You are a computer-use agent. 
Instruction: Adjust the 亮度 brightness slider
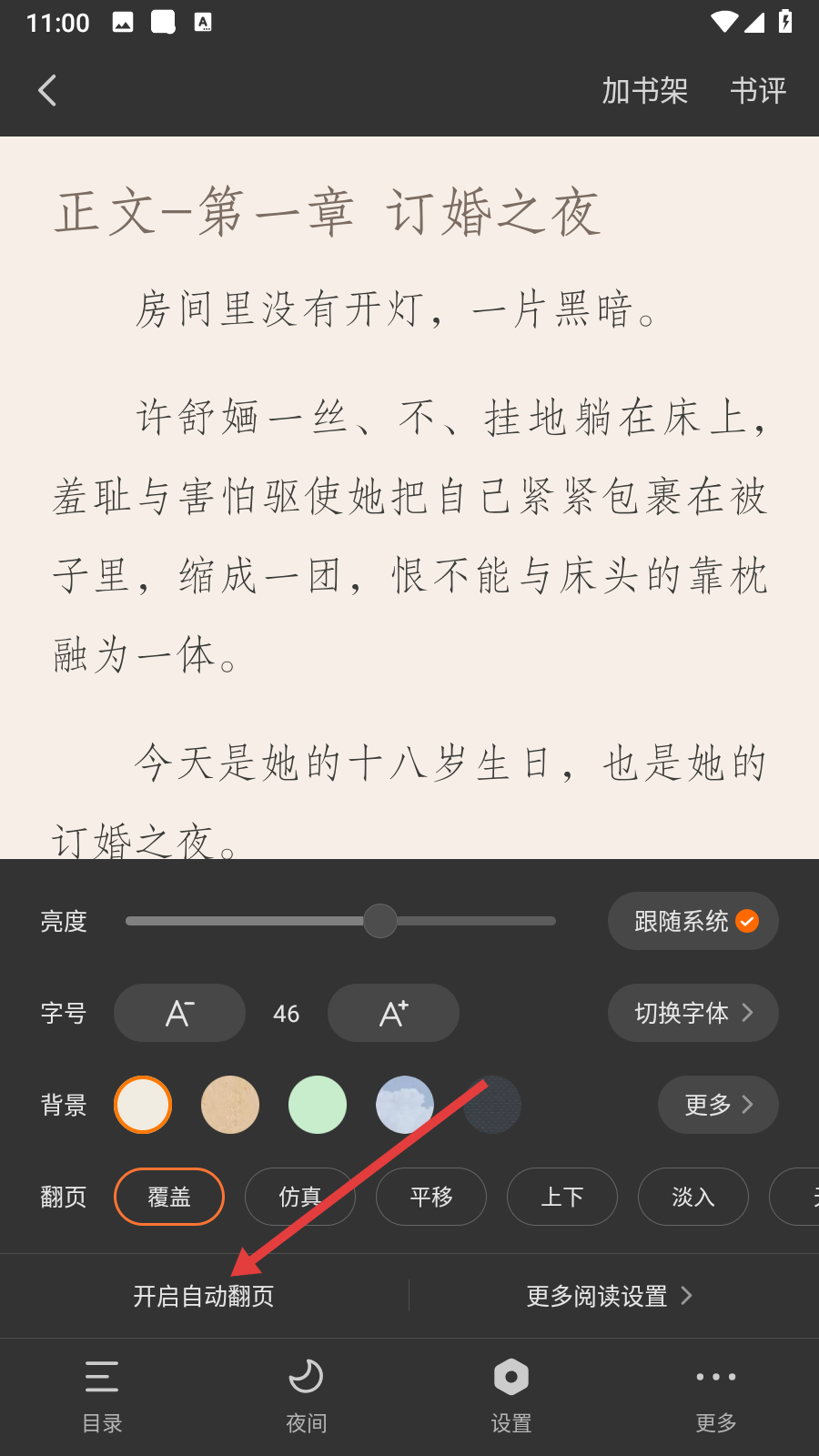pos(381,921)
